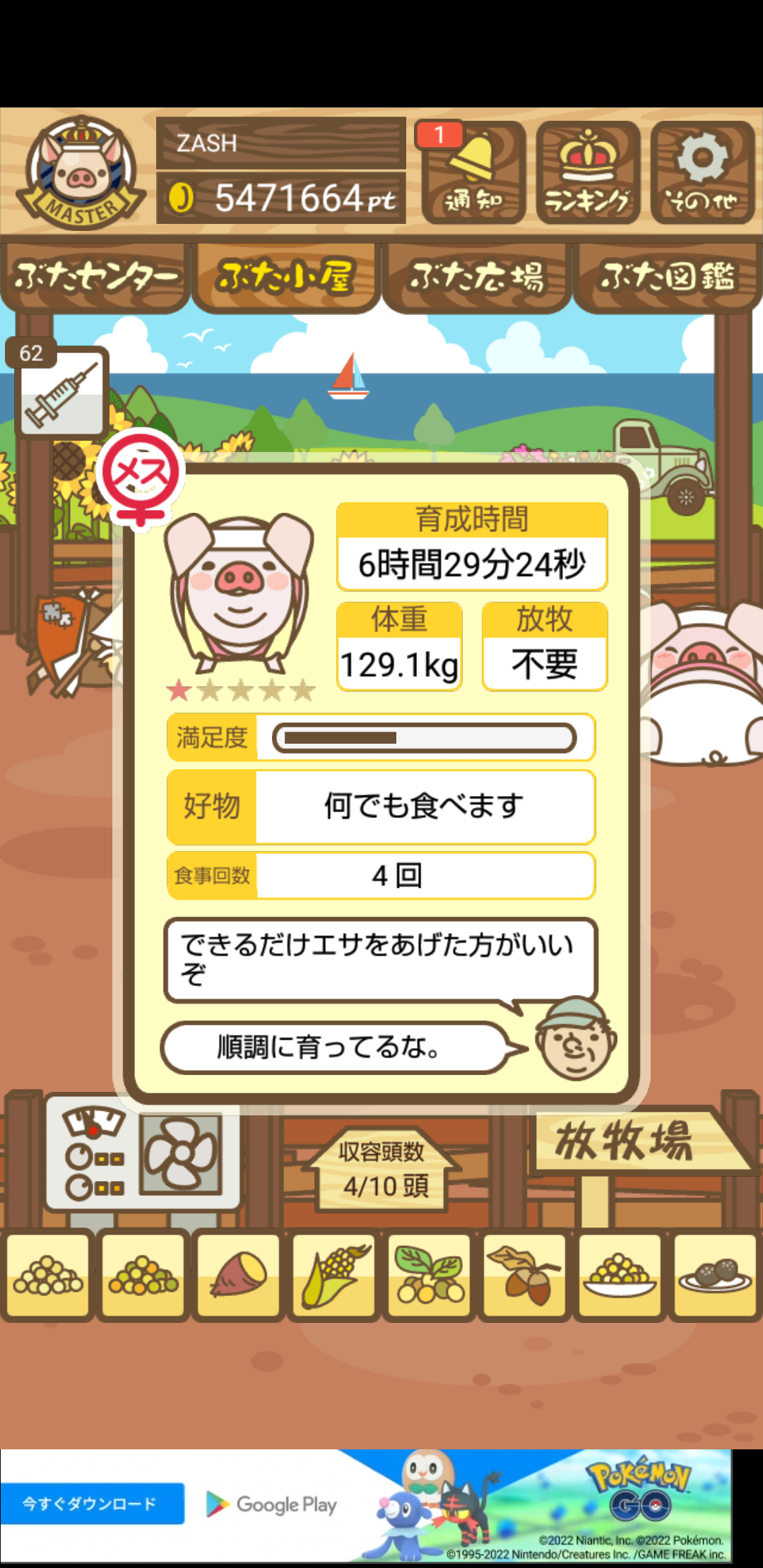Screen dimensions: 763x1568
Task: Switch to ぶた小屋 tab
Action: tap(286, 277)
